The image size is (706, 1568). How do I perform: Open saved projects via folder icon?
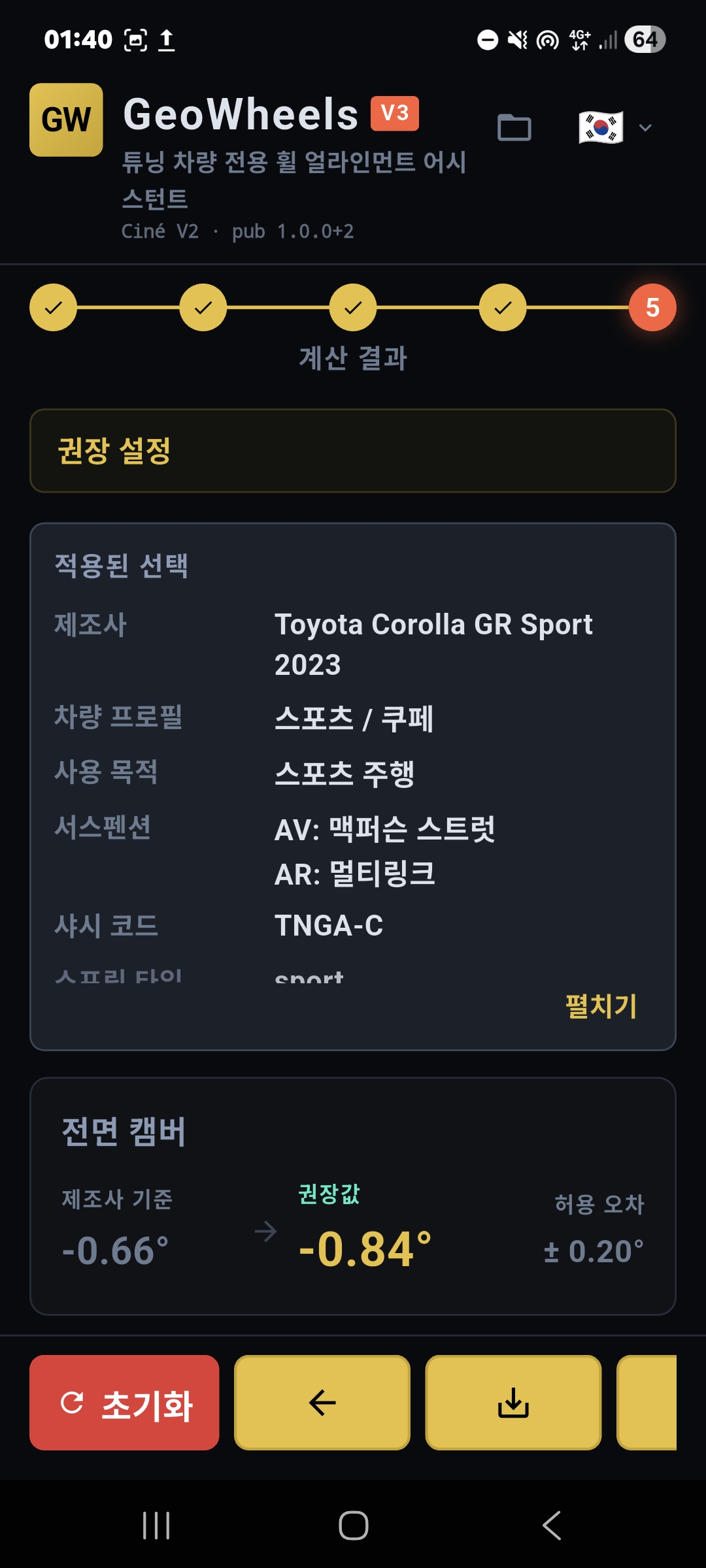[x=516, y=129]
